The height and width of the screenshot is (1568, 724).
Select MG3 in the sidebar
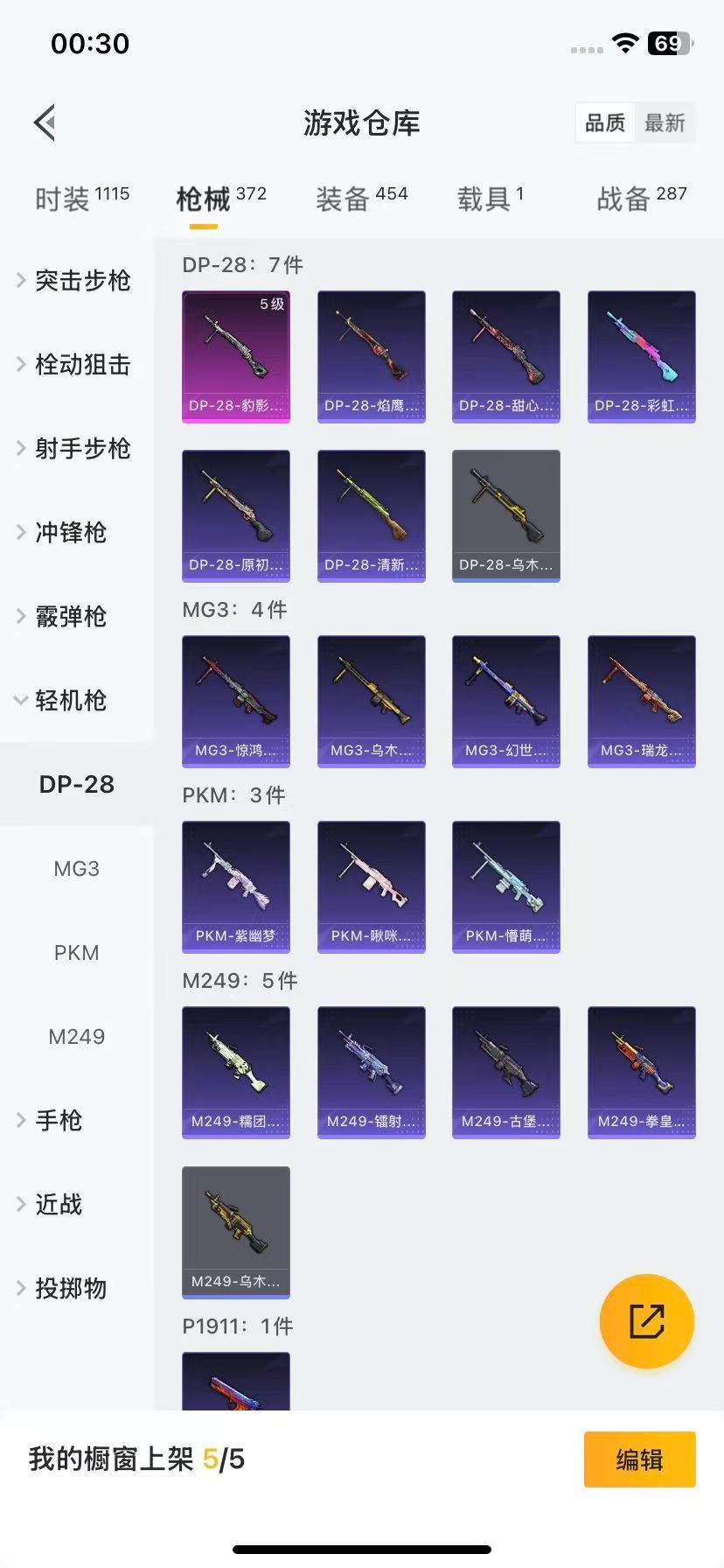click(x=76, y=868)
